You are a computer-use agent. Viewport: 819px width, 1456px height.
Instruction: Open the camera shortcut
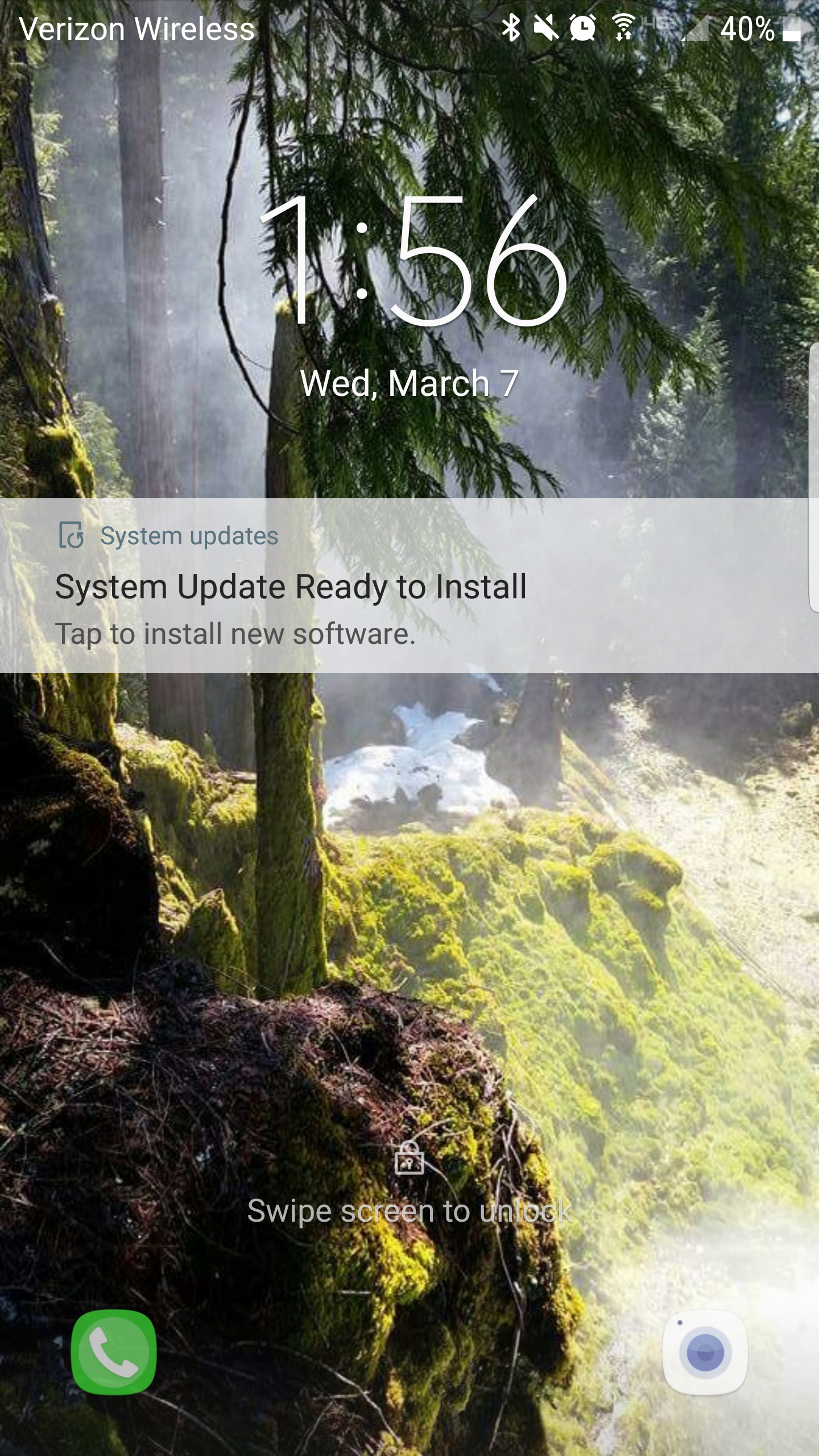[x=705, y=1352]
